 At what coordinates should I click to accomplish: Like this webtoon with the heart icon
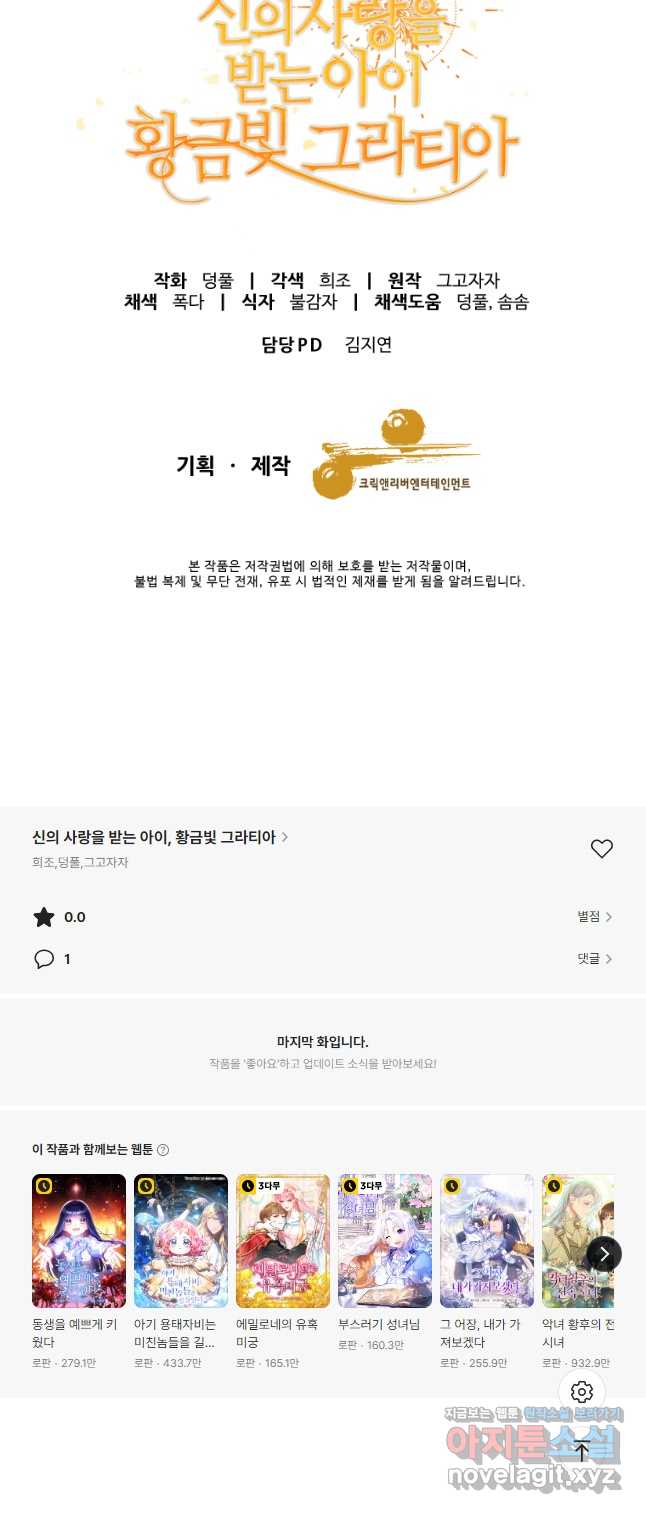pyautogui.click(x=601, y=849)
